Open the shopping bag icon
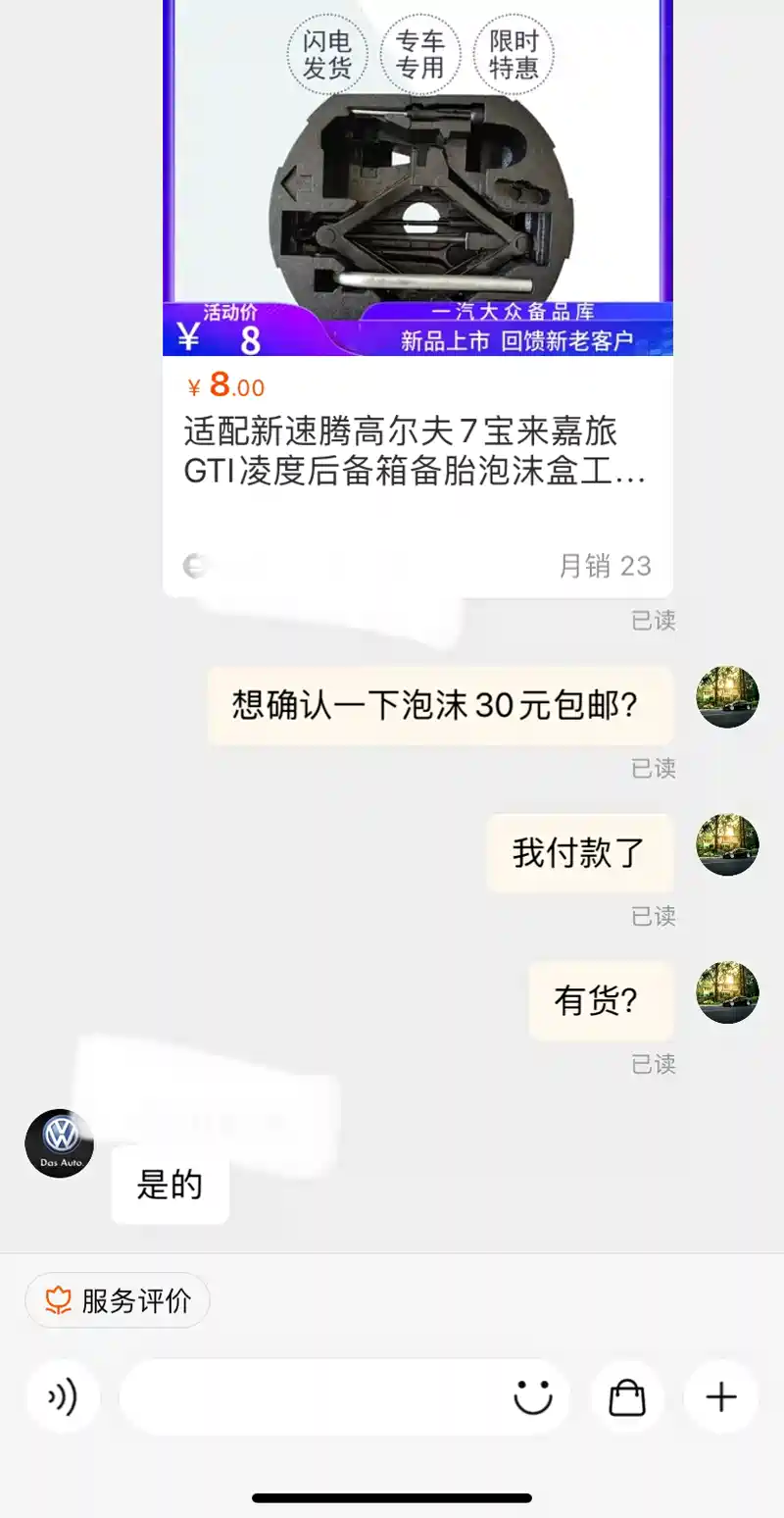The height and width of the screenshot is (1518, 784). pos(627,1396)
